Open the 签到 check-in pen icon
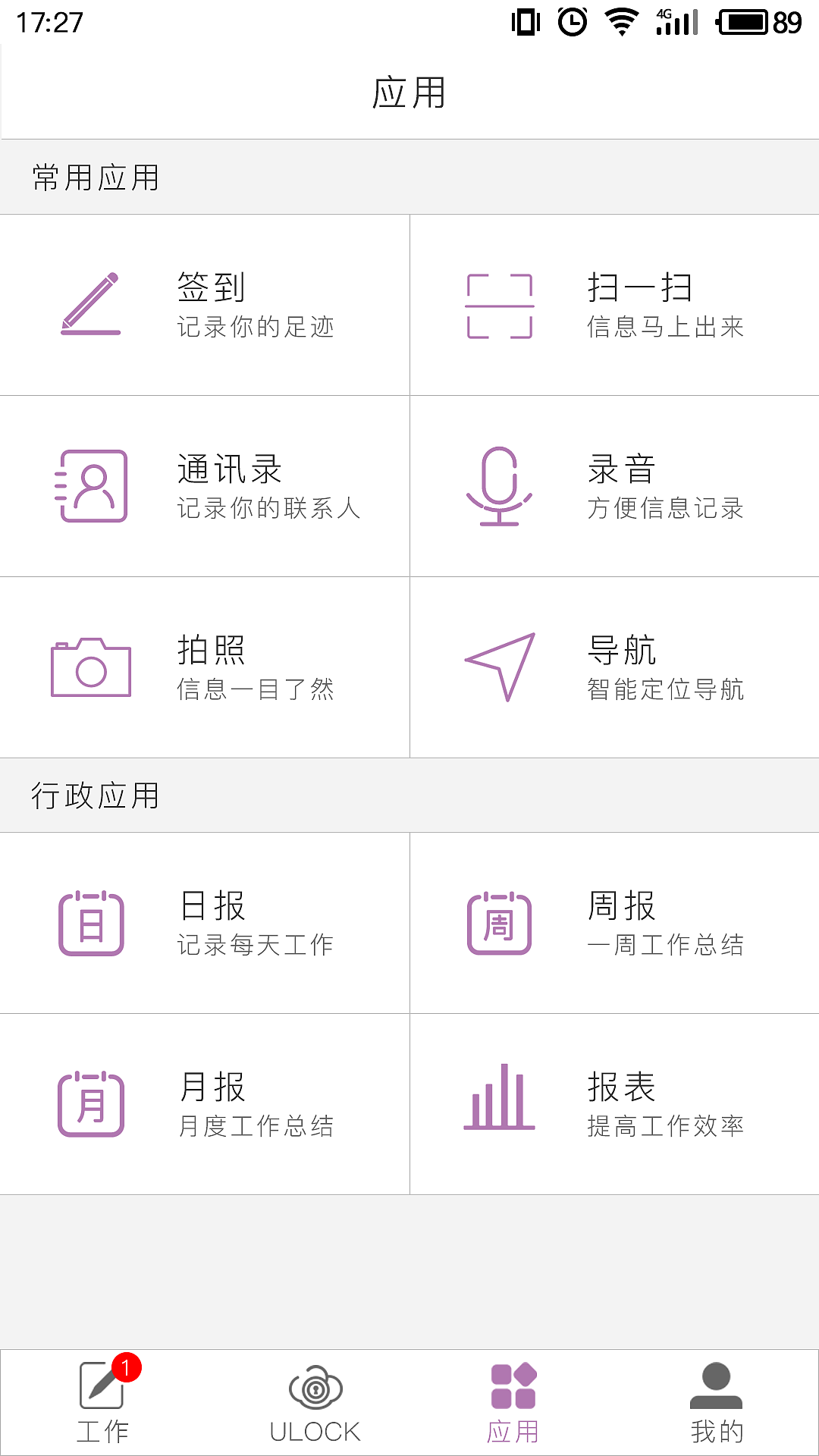 [90, 303]
